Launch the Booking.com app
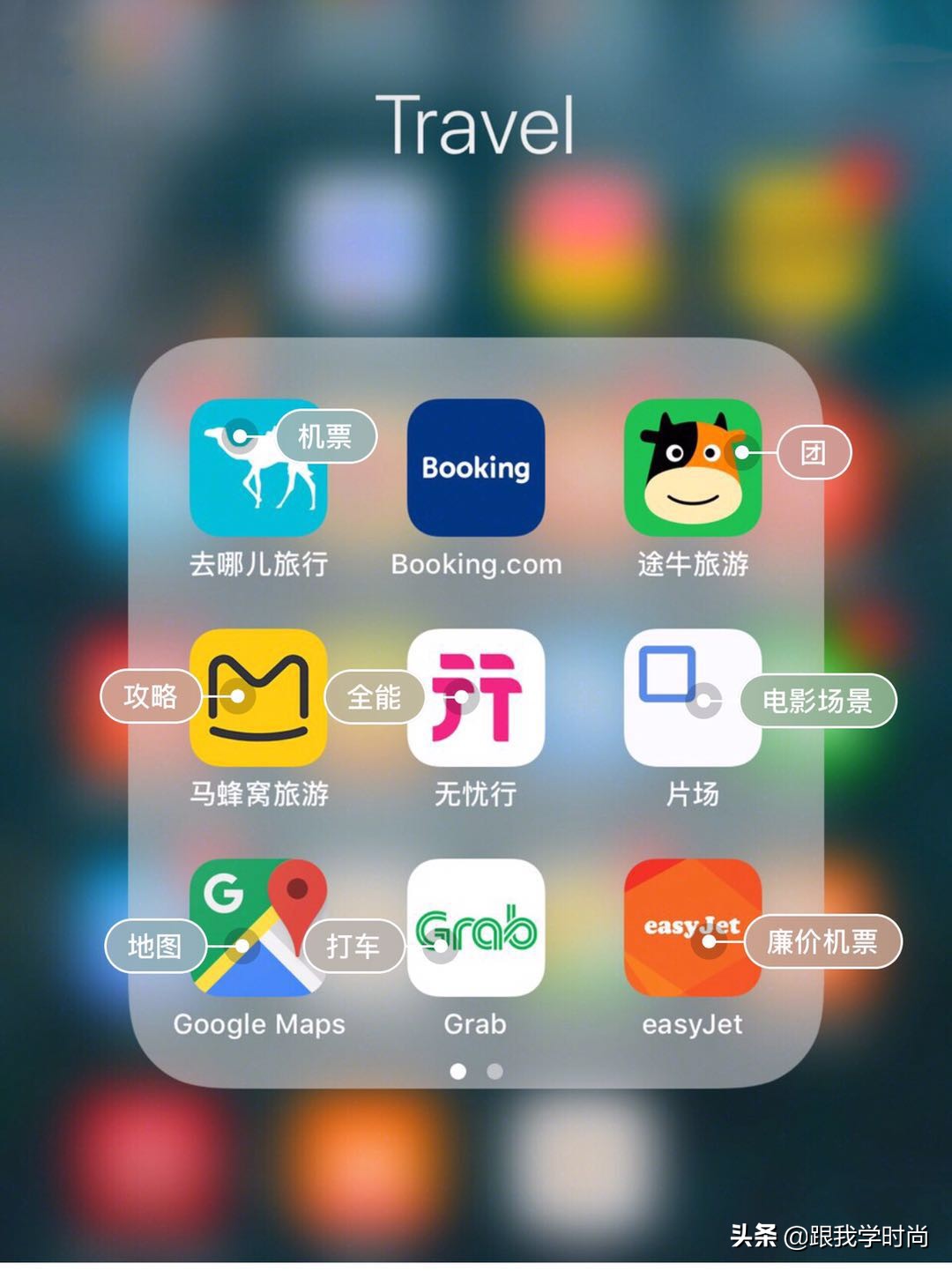This screenshot has width=952, height=1271. (475, 468)
